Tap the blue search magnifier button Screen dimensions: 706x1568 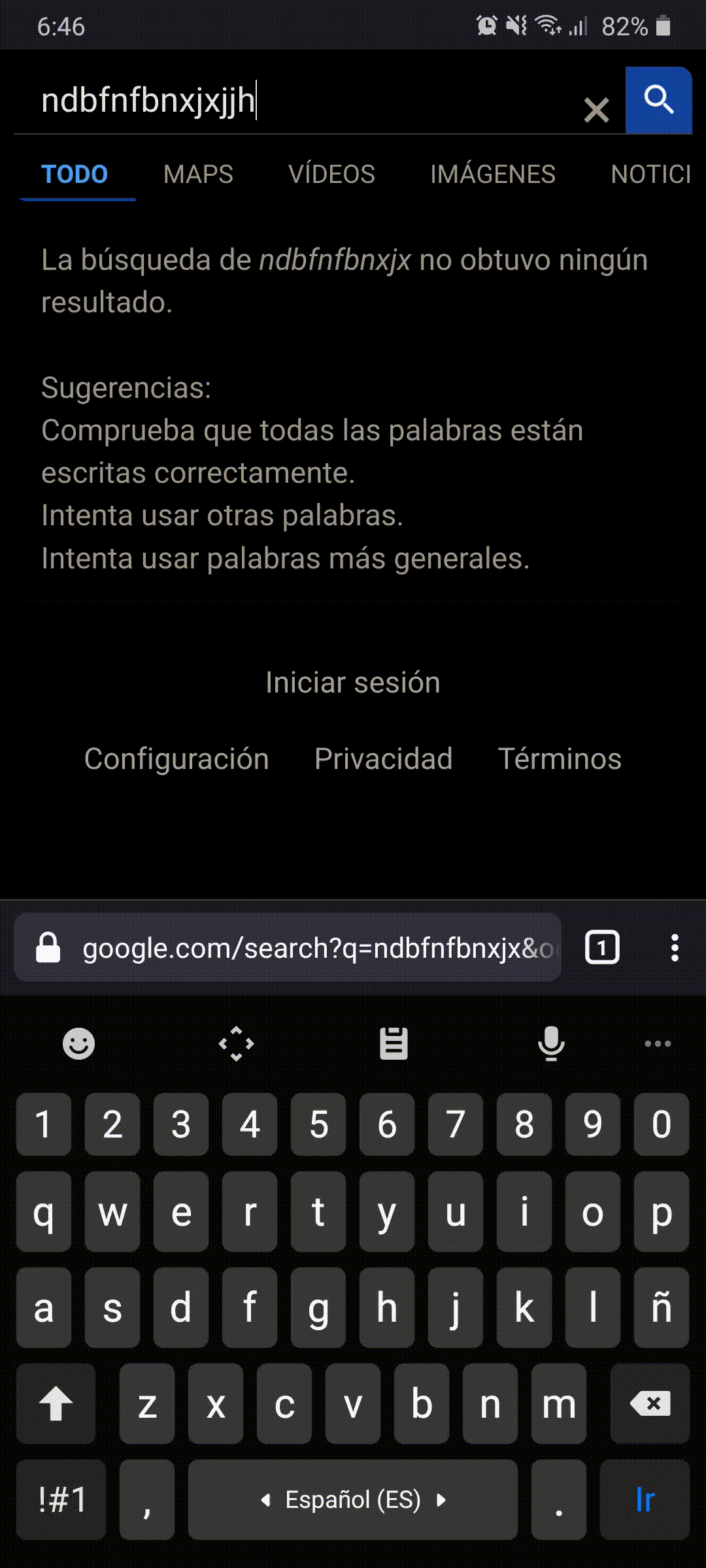coord(658,100)
